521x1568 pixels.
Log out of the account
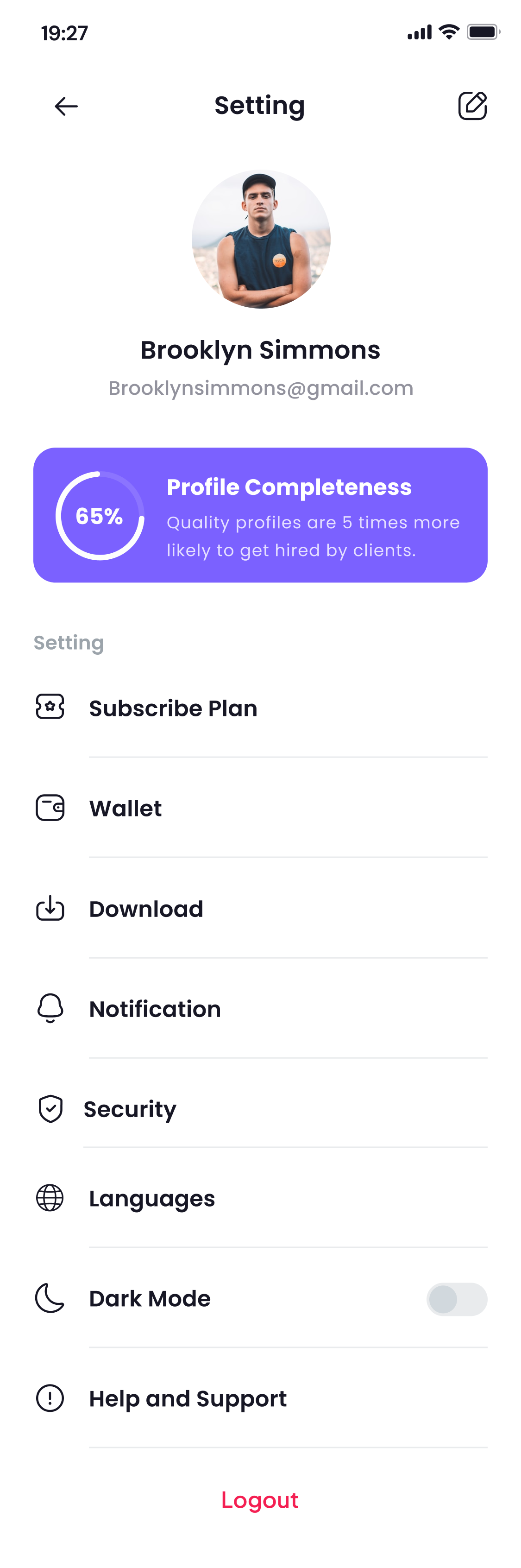[260, 1500]
